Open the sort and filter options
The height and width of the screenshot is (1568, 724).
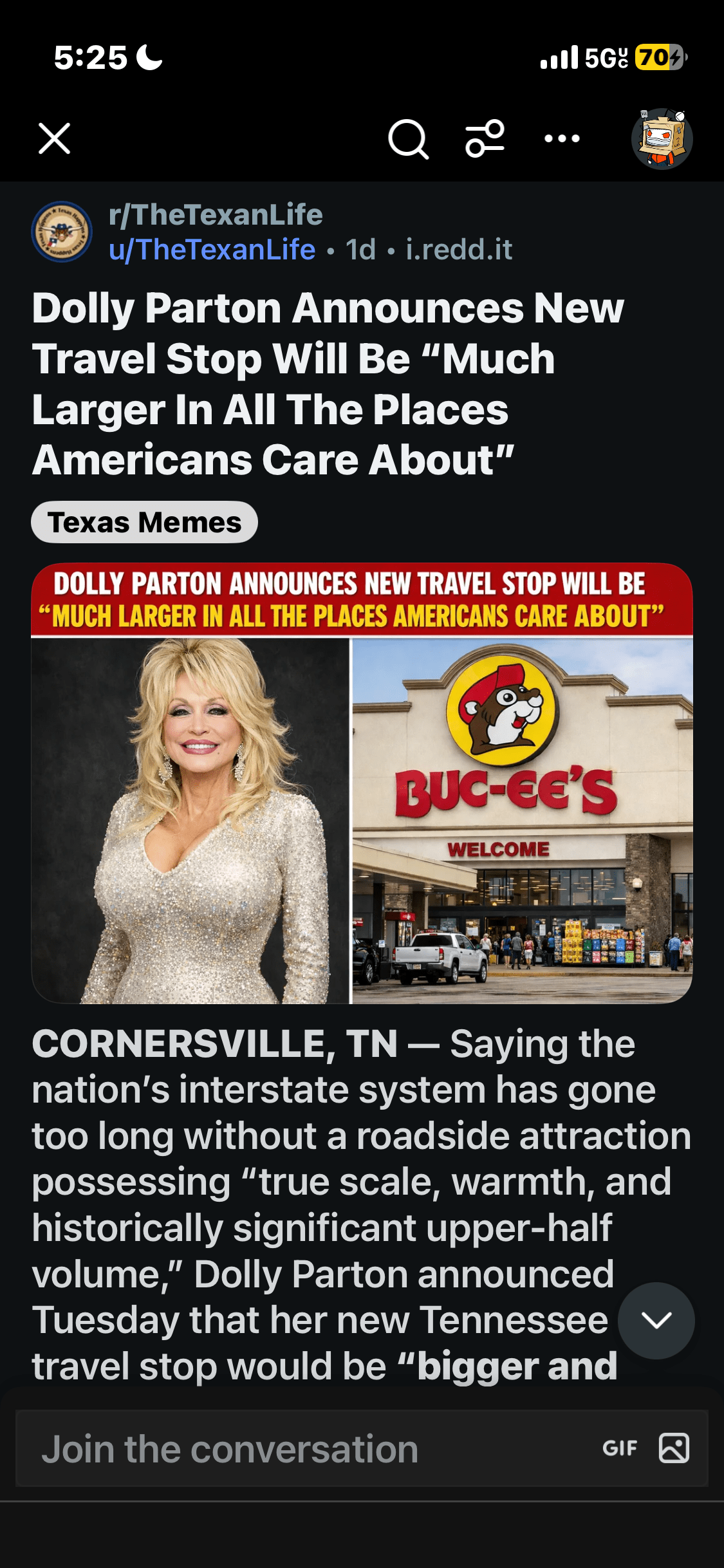tap(485, 138)
